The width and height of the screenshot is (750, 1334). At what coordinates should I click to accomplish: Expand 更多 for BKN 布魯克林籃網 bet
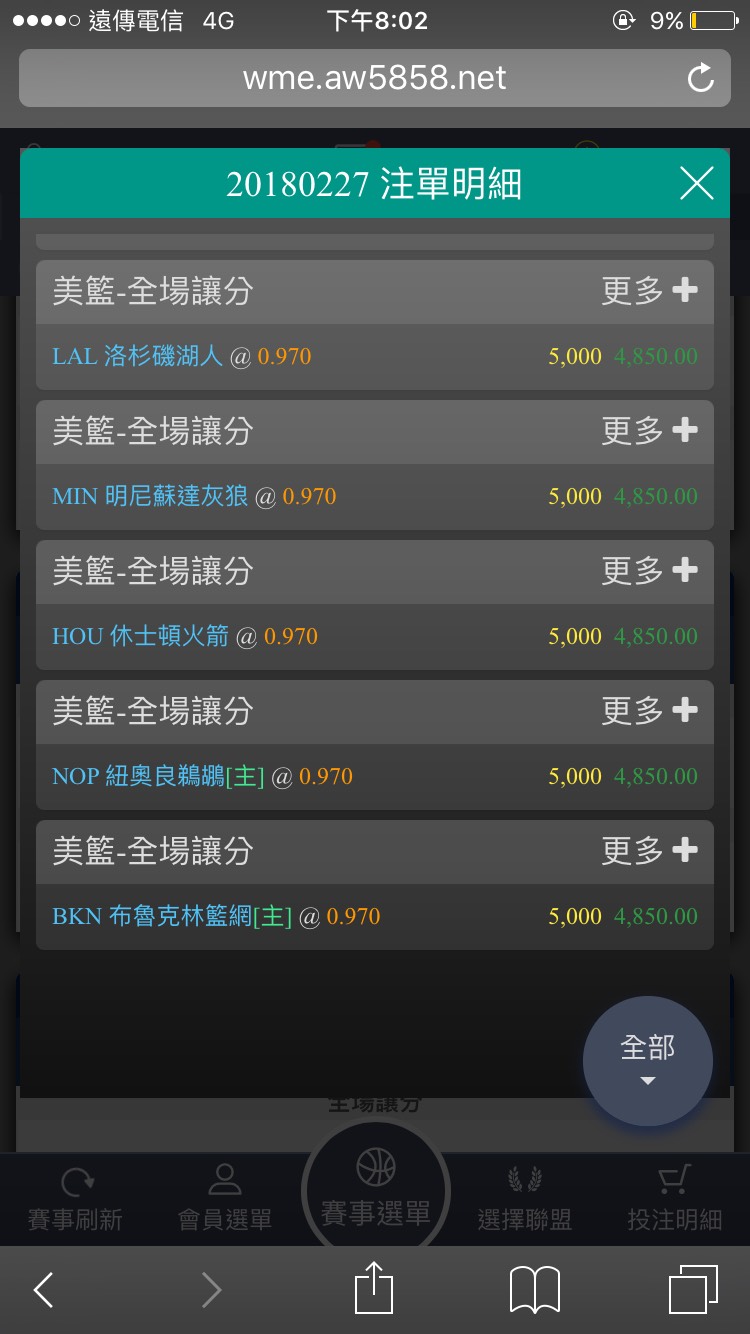pyautogui.click(x=649, y=851)
